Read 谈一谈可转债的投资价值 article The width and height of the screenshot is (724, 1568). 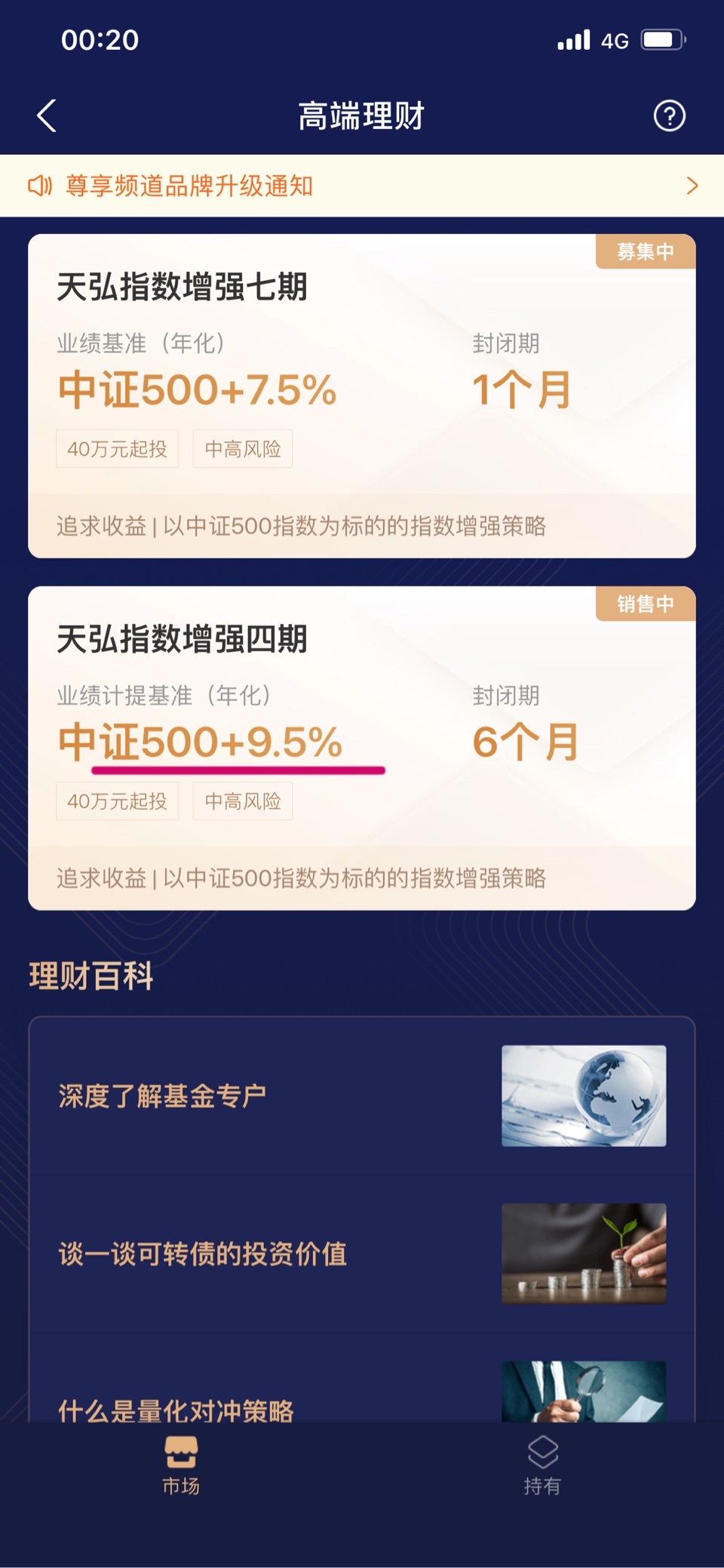pos(362,1253)
